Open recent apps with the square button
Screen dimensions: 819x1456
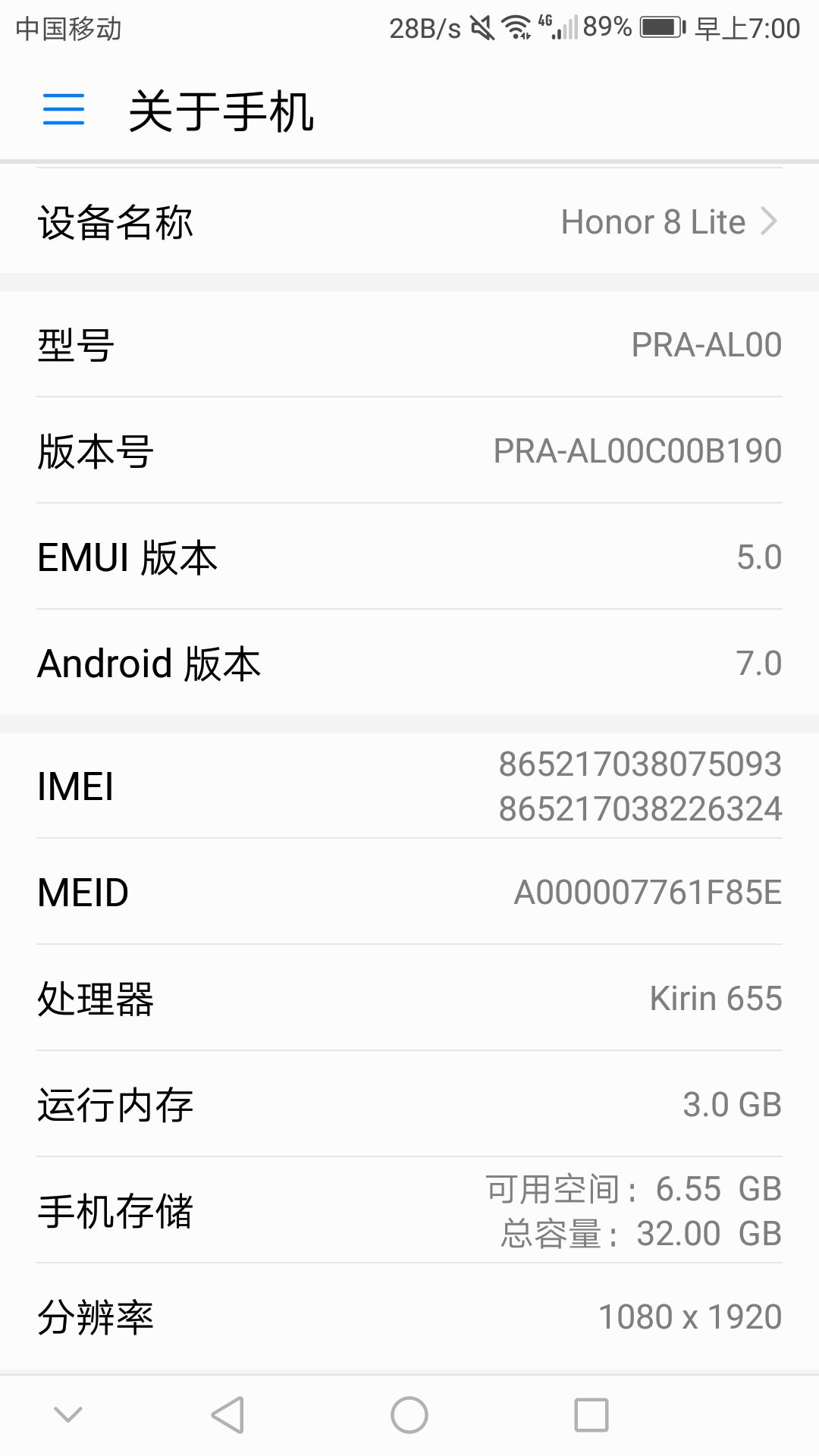[591, 1415]
